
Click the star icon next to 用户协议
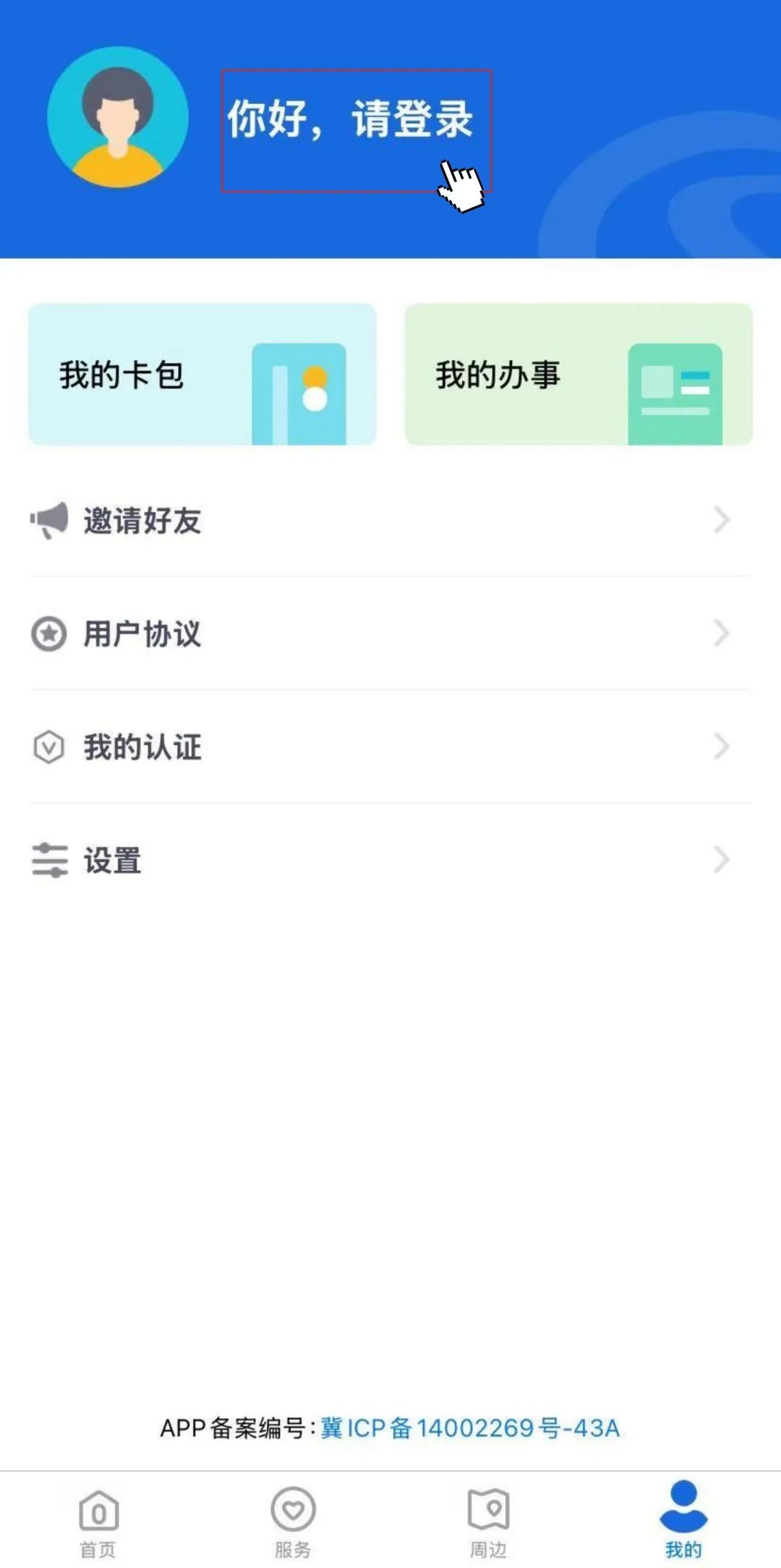tap(48, 634)
